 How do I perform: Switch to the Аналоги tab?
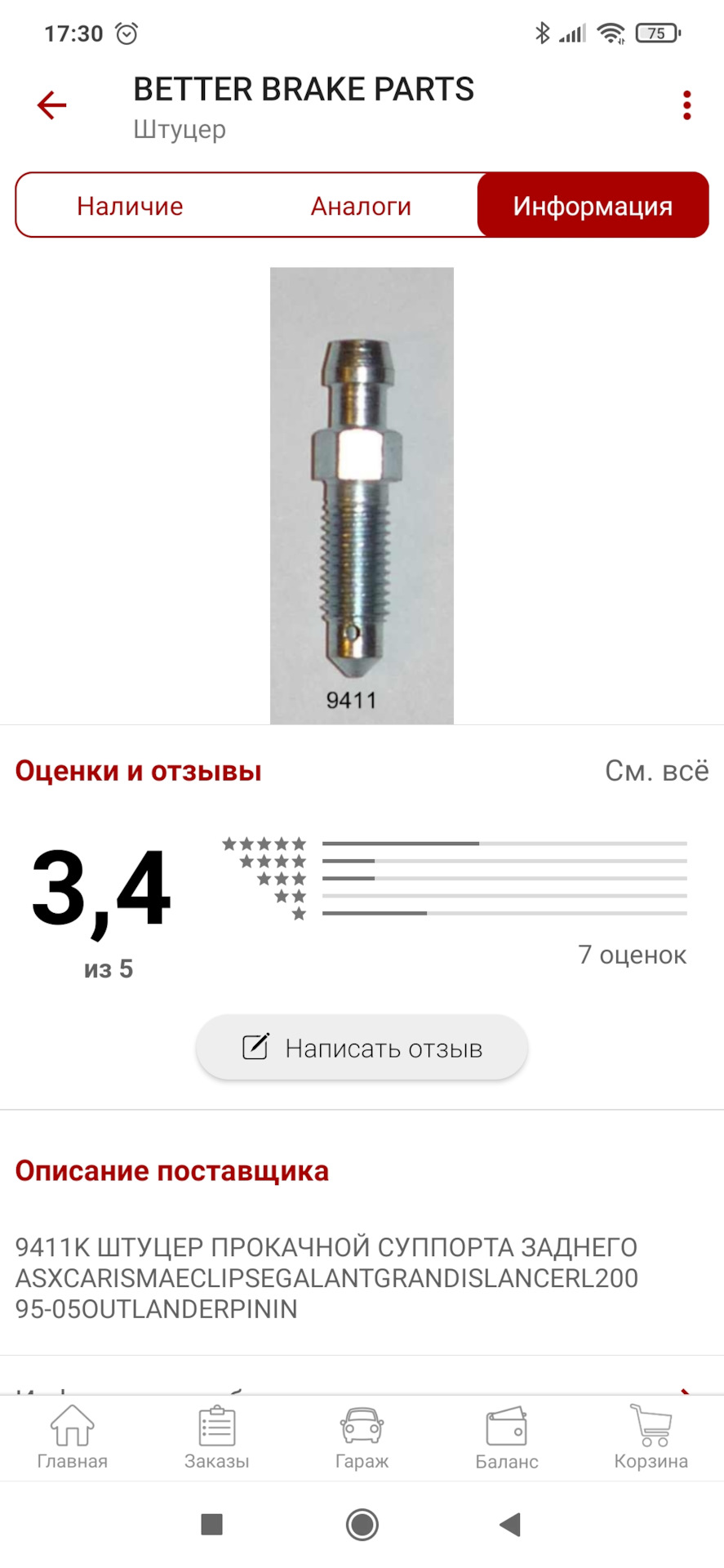point(361,206)
